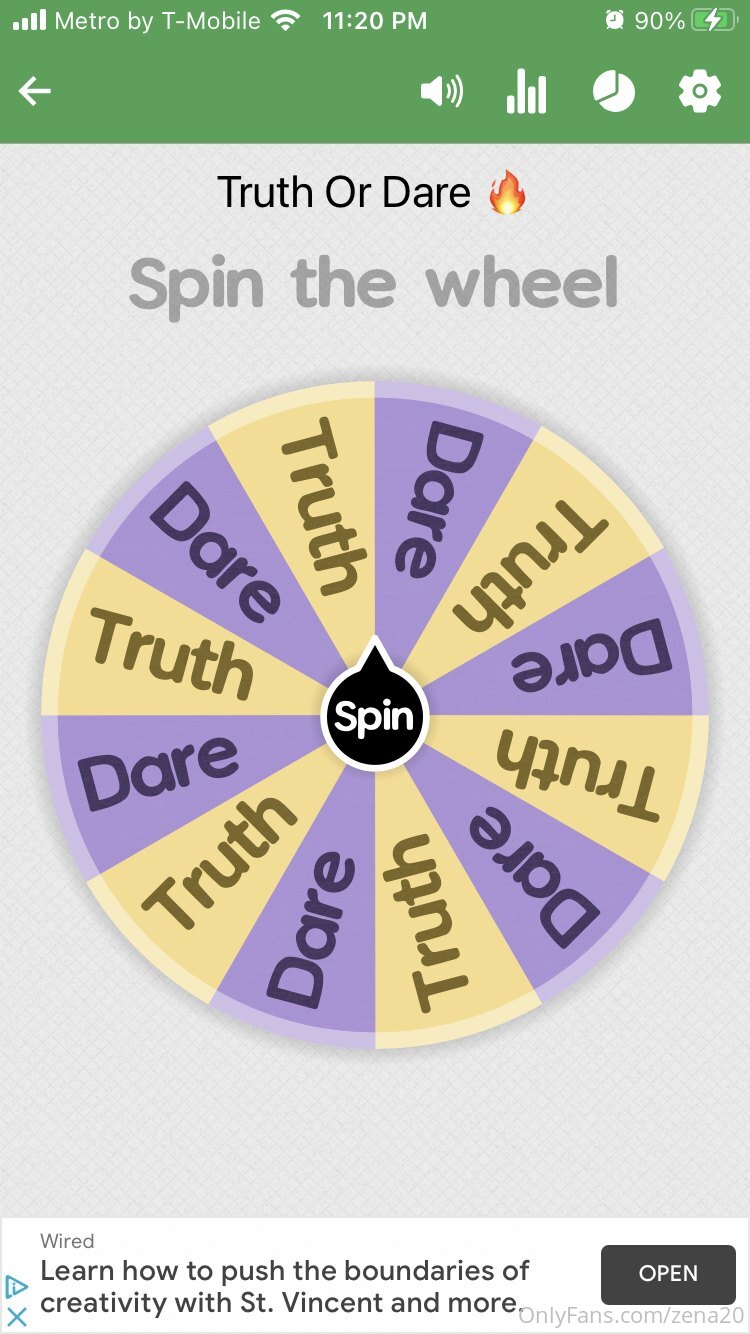Open the settings gear
The image size is (750, 1334).
(699, 93)
